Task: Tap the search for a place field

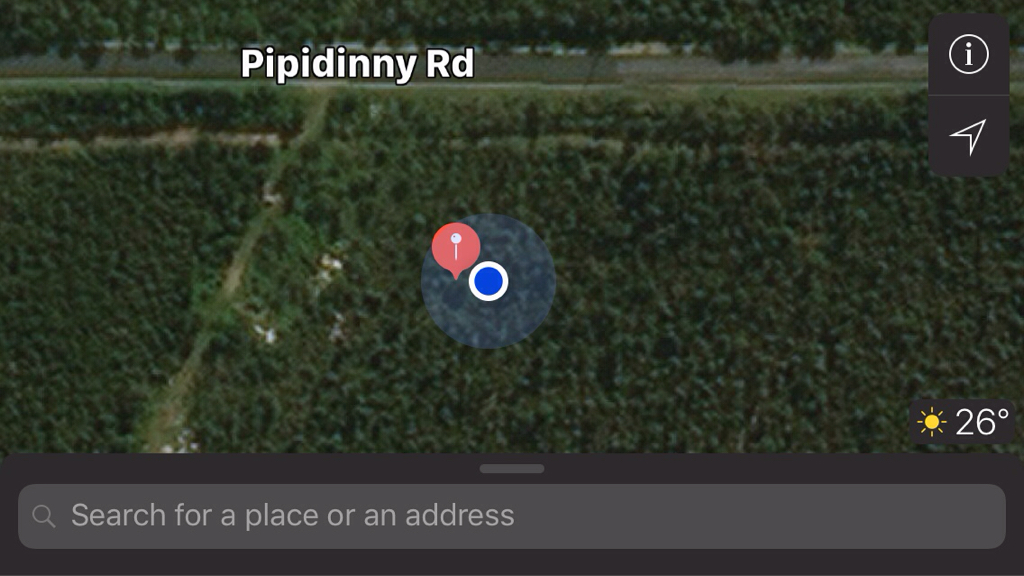Action: point(511,516)
